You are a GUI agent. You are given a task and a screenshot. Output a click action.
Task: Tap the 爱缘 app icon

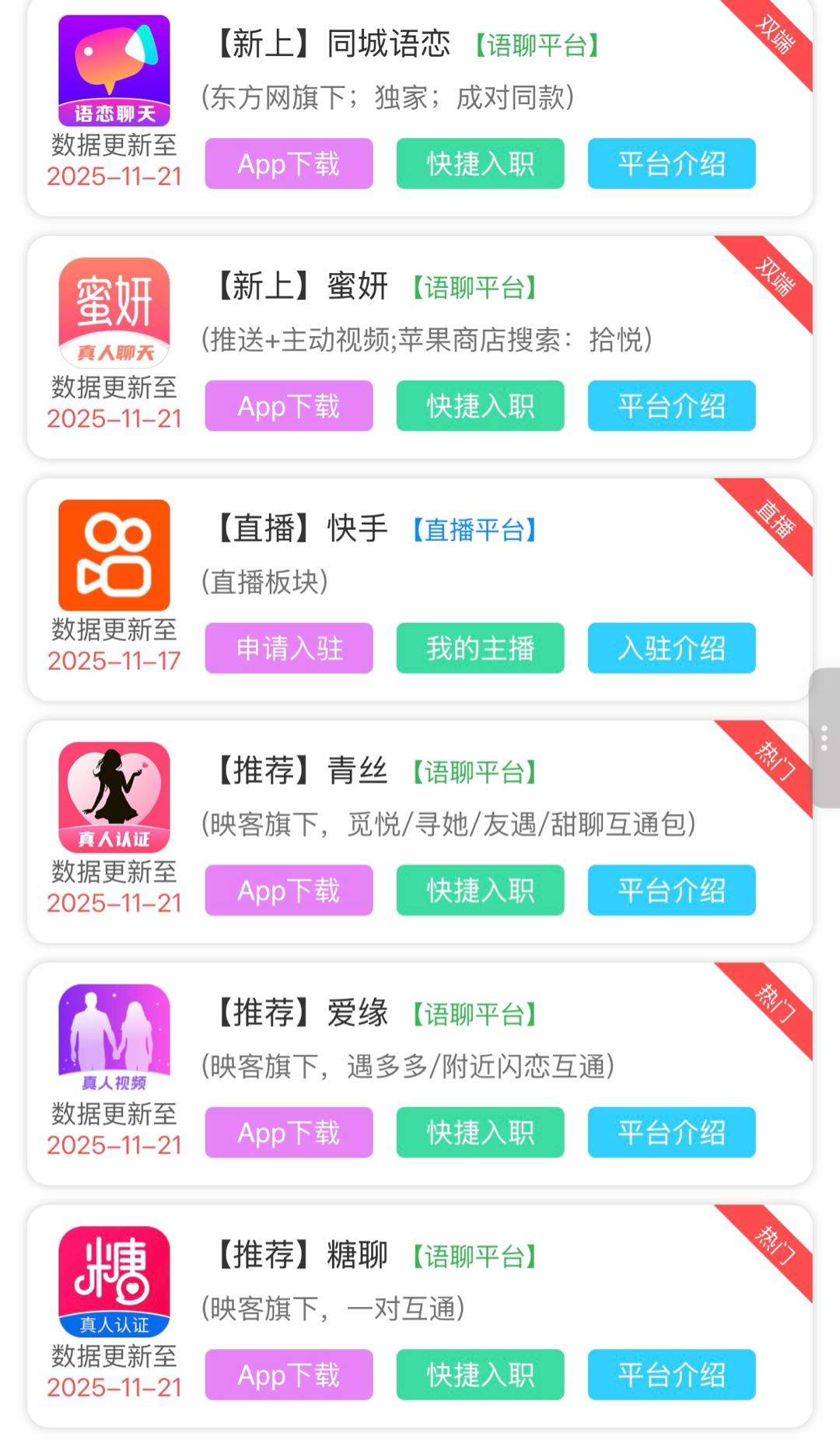113,1039
